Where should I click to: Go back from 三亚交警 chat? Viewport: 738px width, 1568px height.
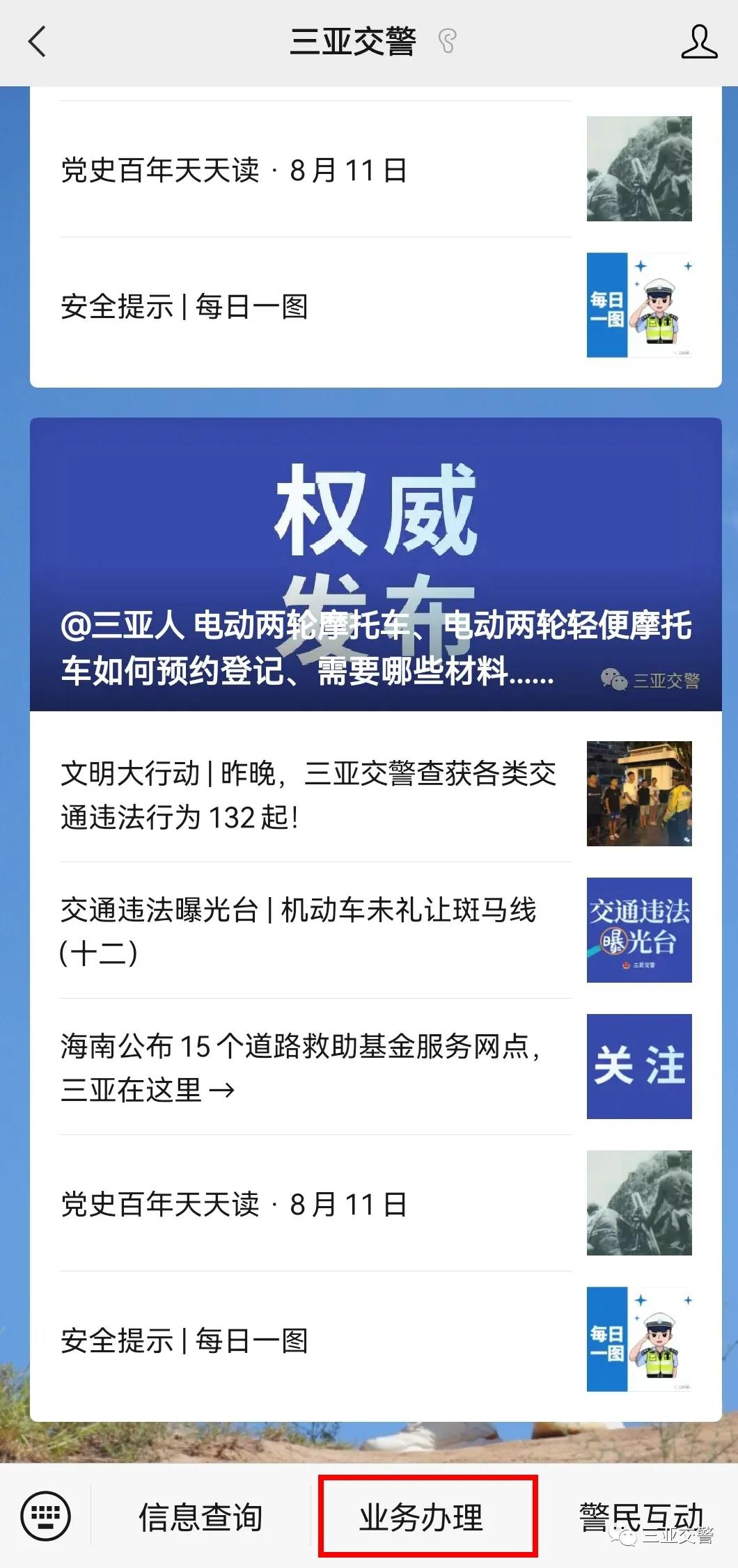(38, 42)
